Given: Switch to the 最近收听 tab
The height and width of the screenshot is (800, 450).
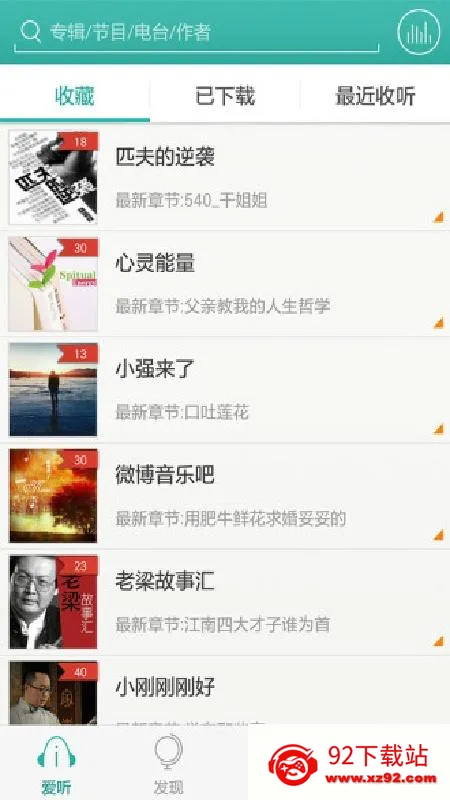Looking at the screenshot, I should [x=375, y=96].
